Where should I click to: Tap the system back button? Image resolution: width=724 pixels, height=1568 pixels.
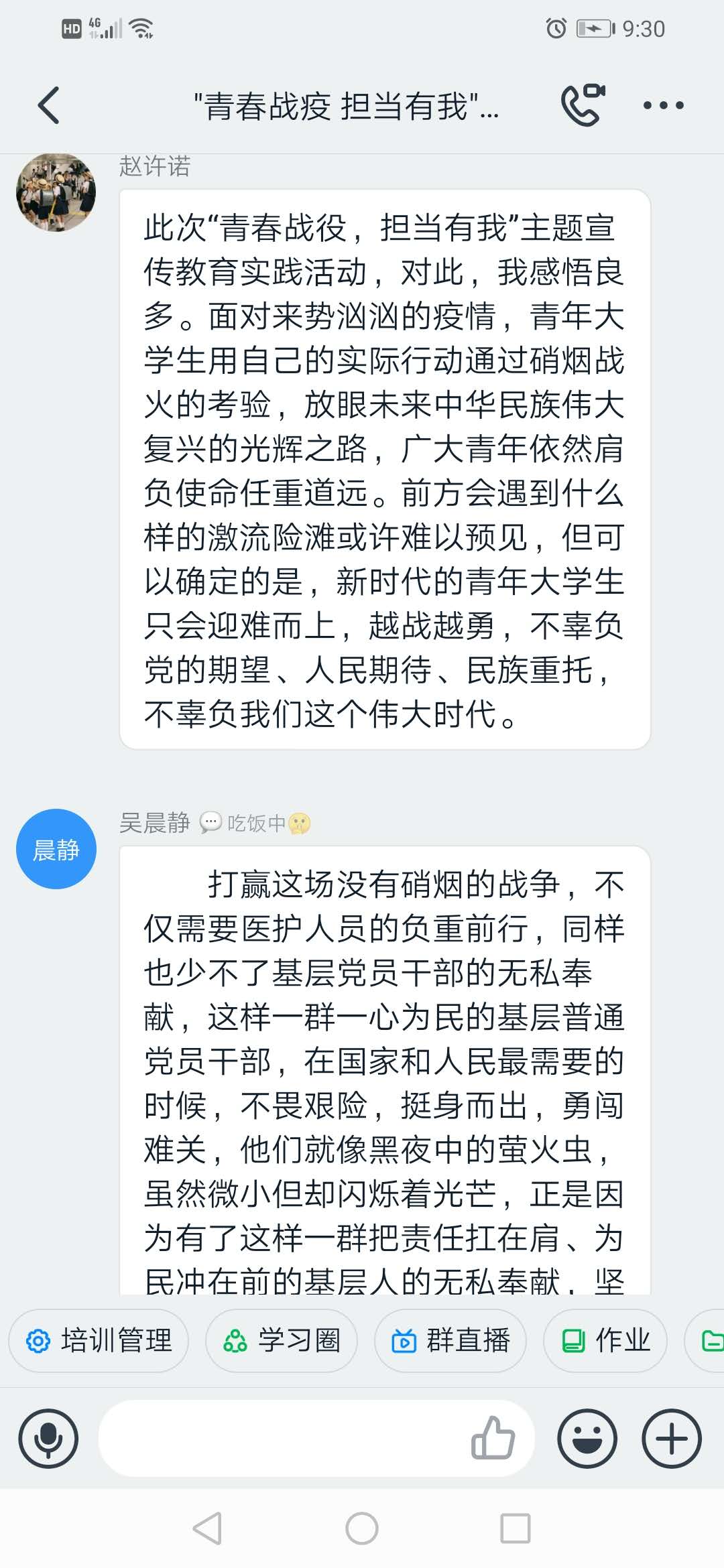[x=207, y=1528]
